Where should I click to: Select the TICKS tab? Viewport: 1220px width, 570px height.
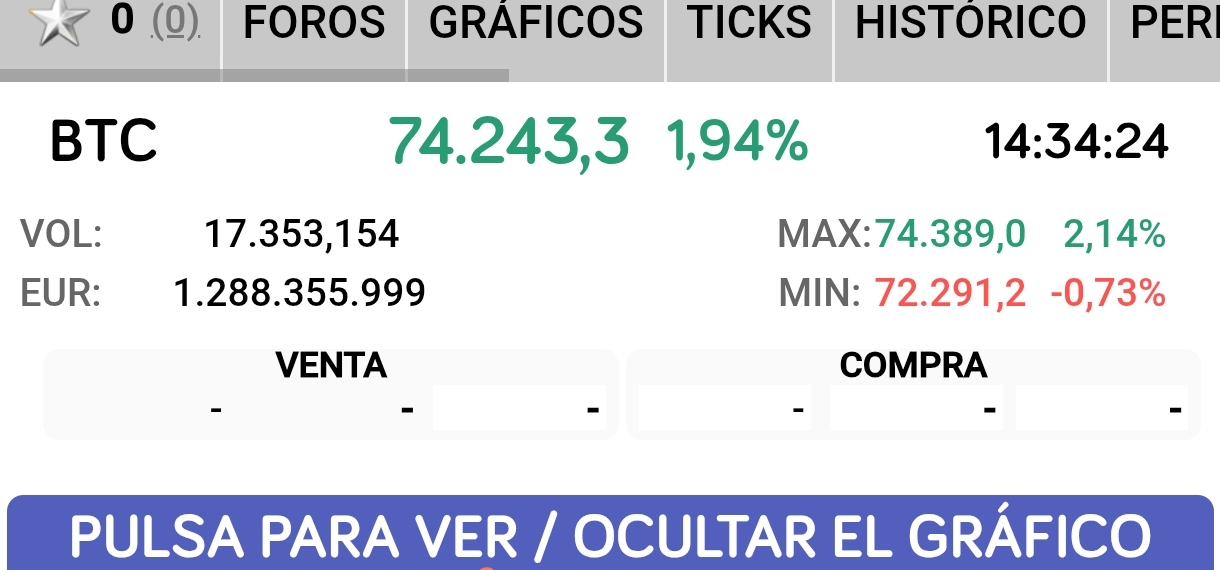click(749, 24)
